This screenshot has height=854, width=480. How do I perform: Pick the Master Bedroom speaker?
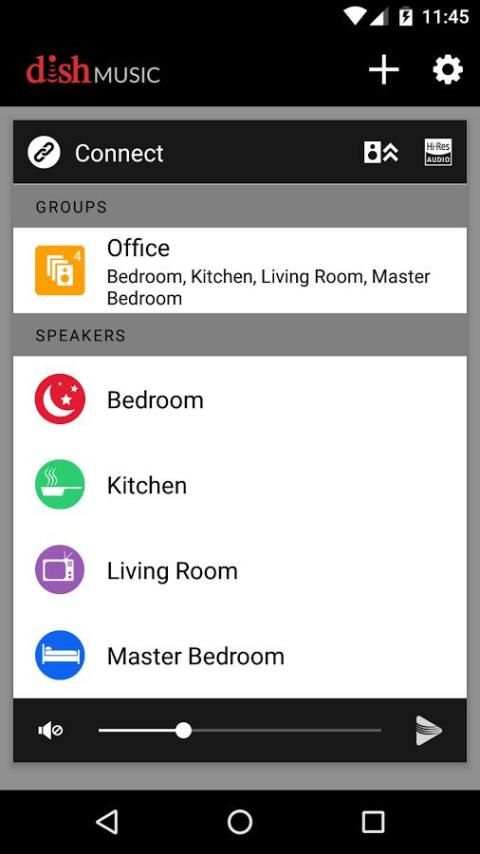click(x=240, y=656)
